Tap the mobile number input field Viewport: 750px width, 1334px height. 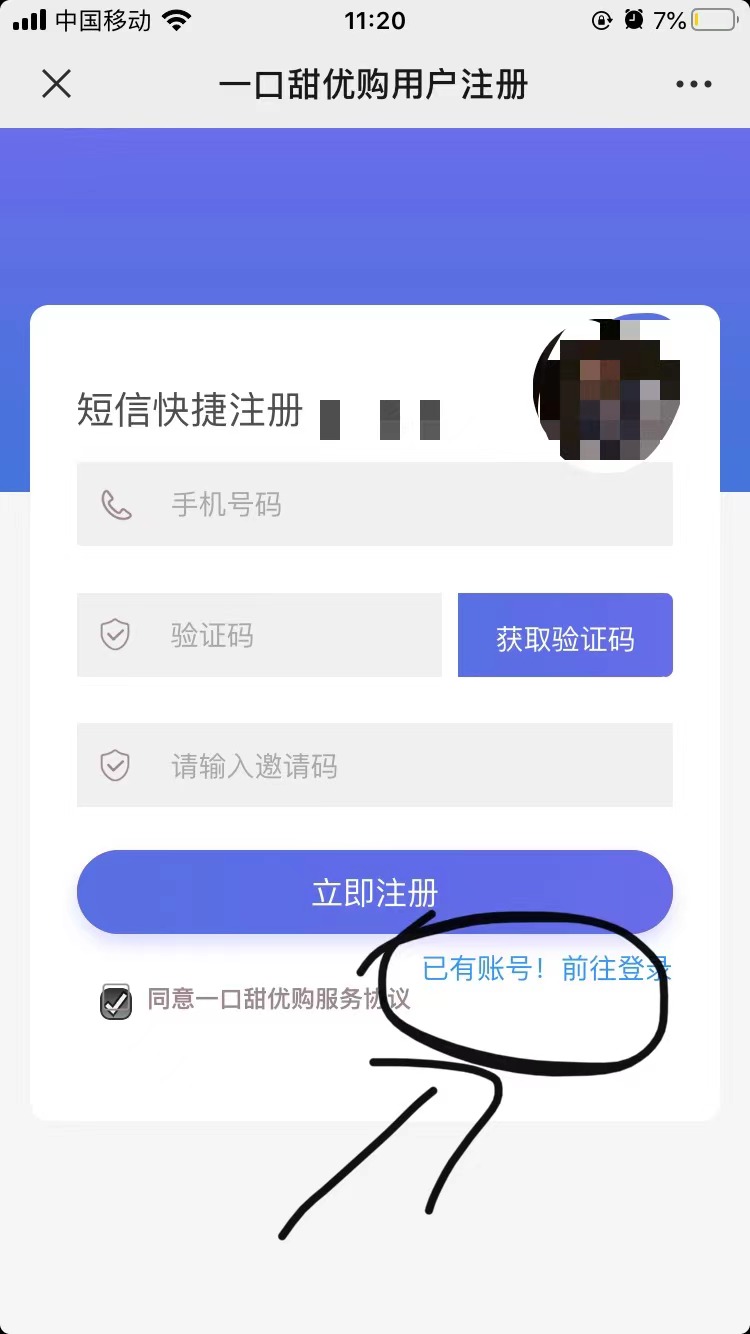[375, 504]
